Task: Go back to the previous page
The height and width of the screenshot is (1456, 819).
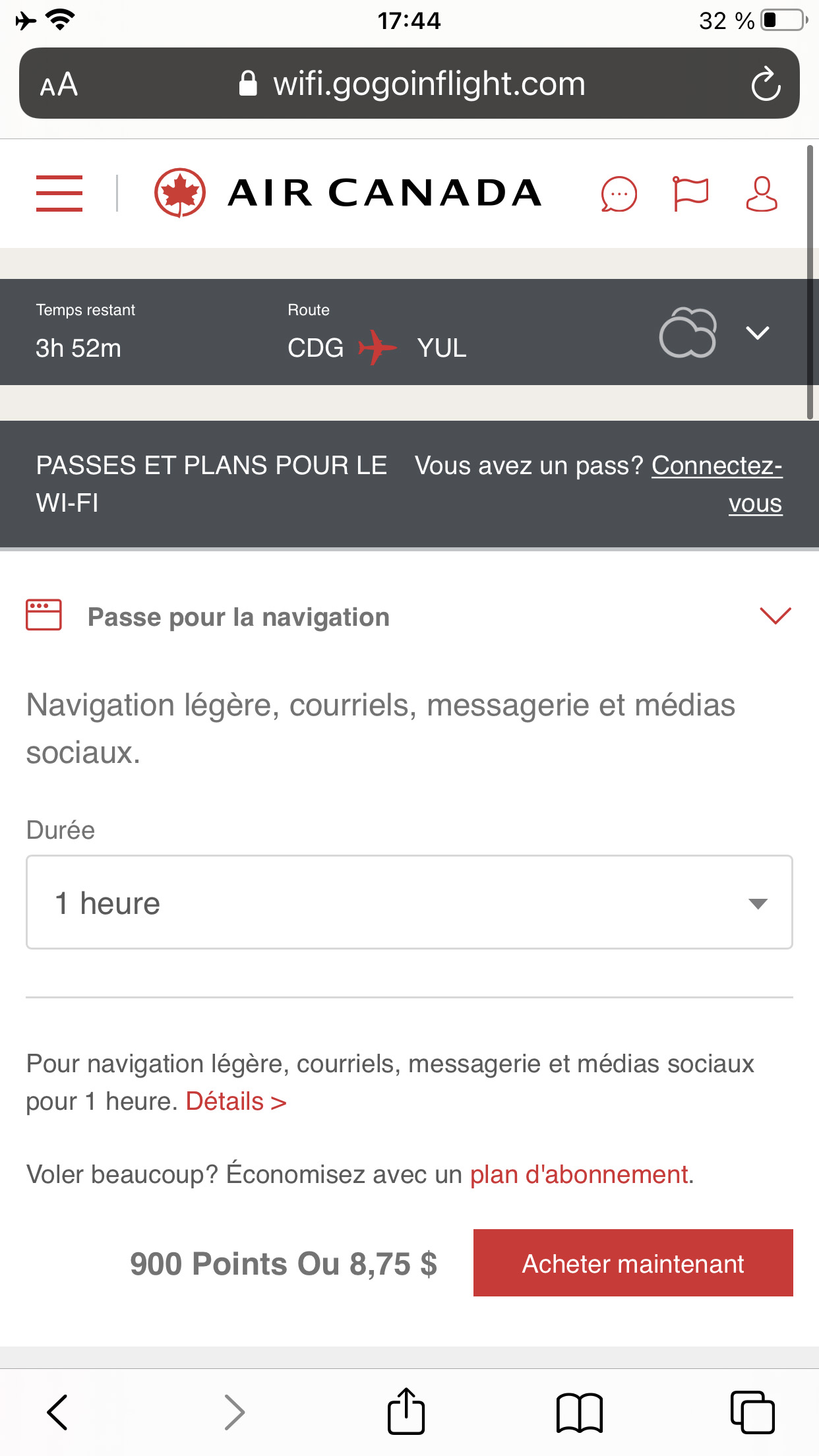Action: [x=57, y=1412]
